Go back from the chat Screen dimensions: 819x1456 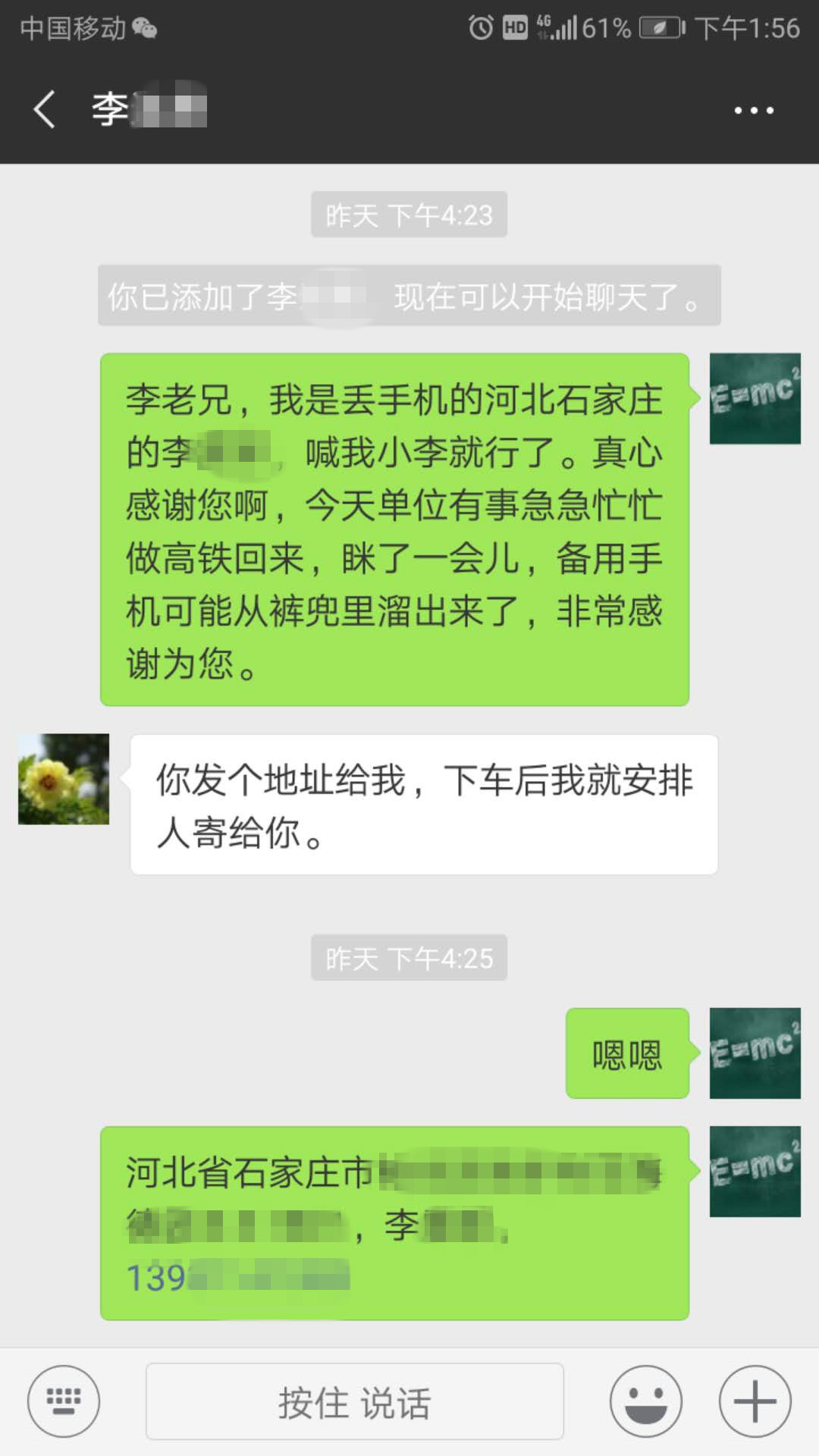coord(44,109)
